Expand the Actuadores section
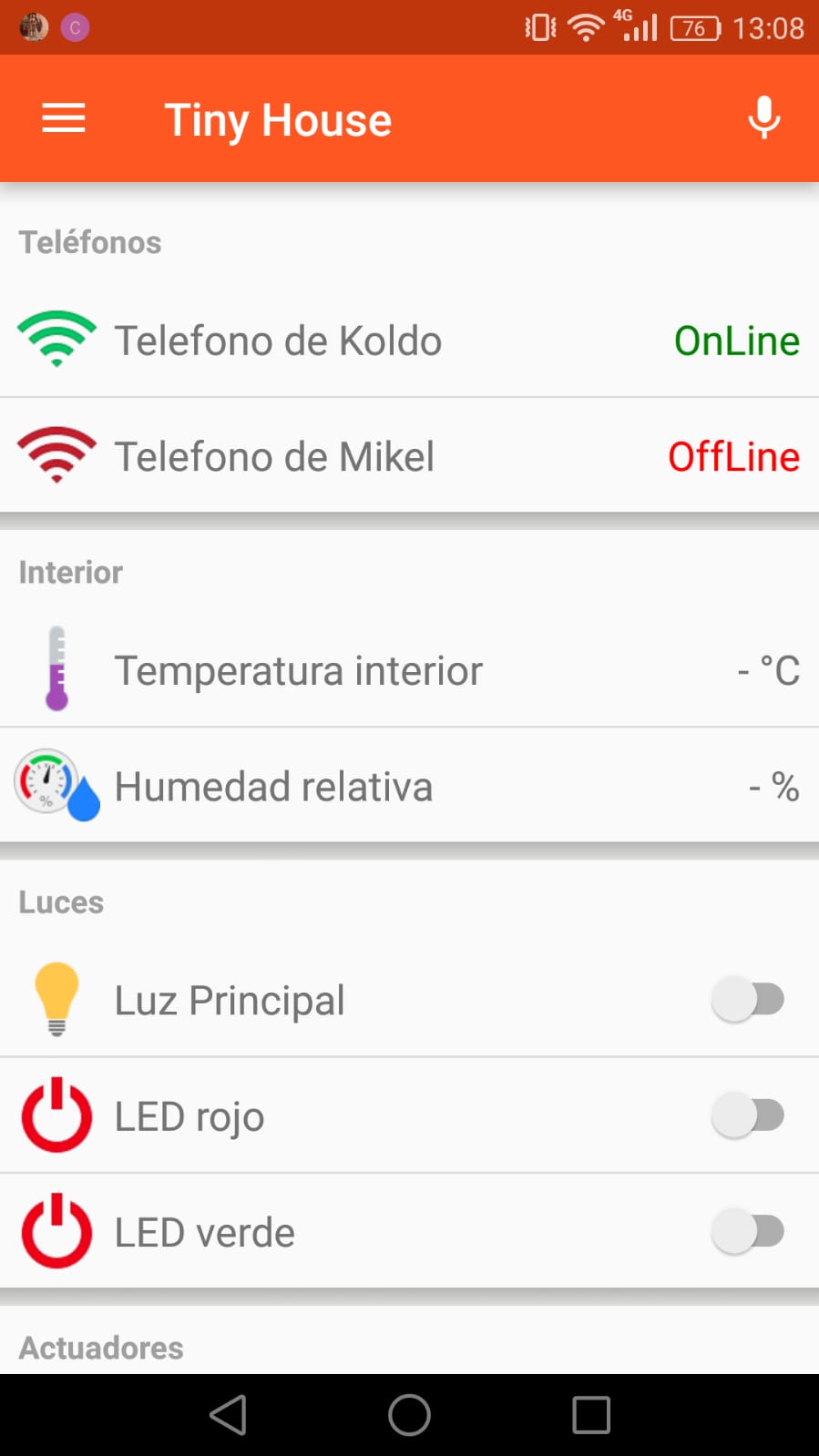The image size is (819, 1456). point(100,1348)
